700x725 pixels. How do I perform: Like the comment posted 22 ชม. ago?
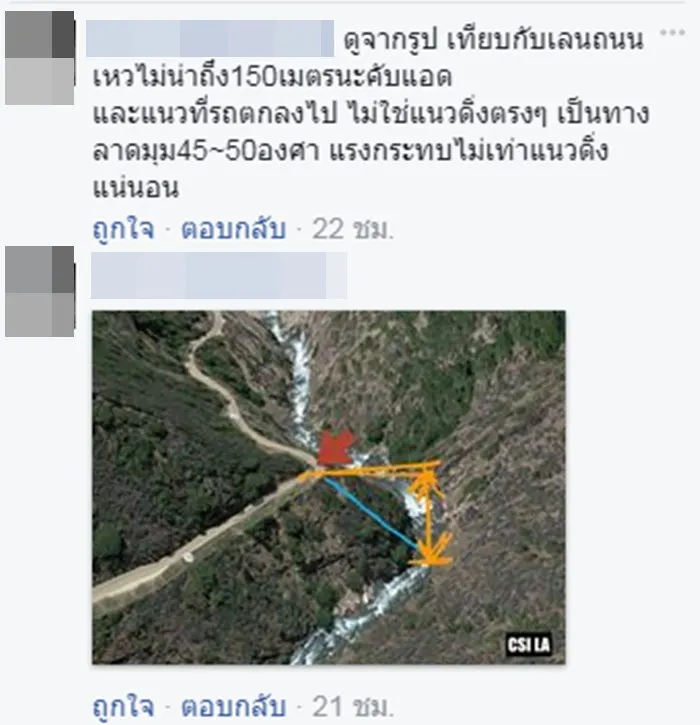pos(122,230)
